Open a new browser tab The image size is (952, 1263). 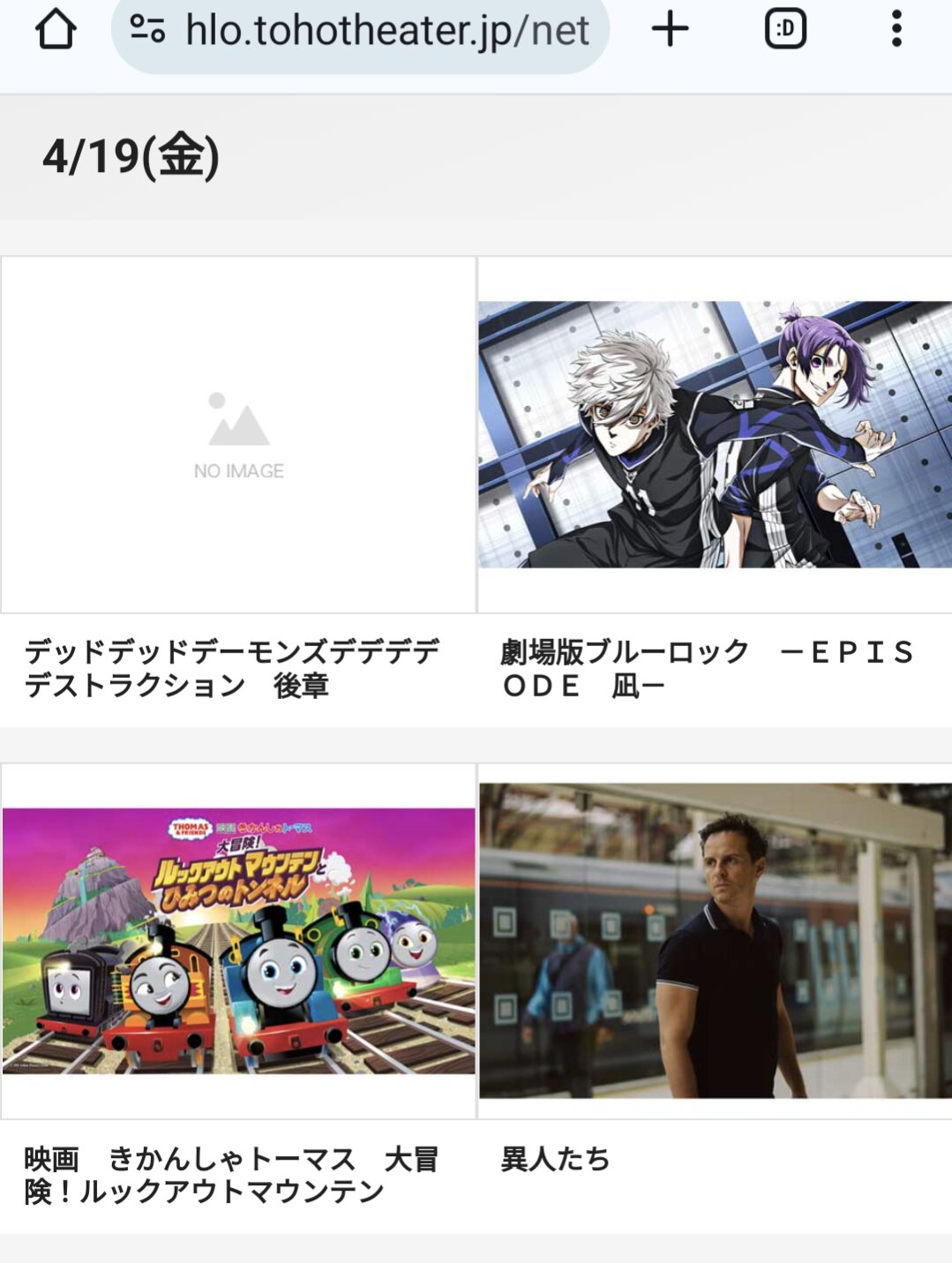pyautogui.click(x=671, y=29)
